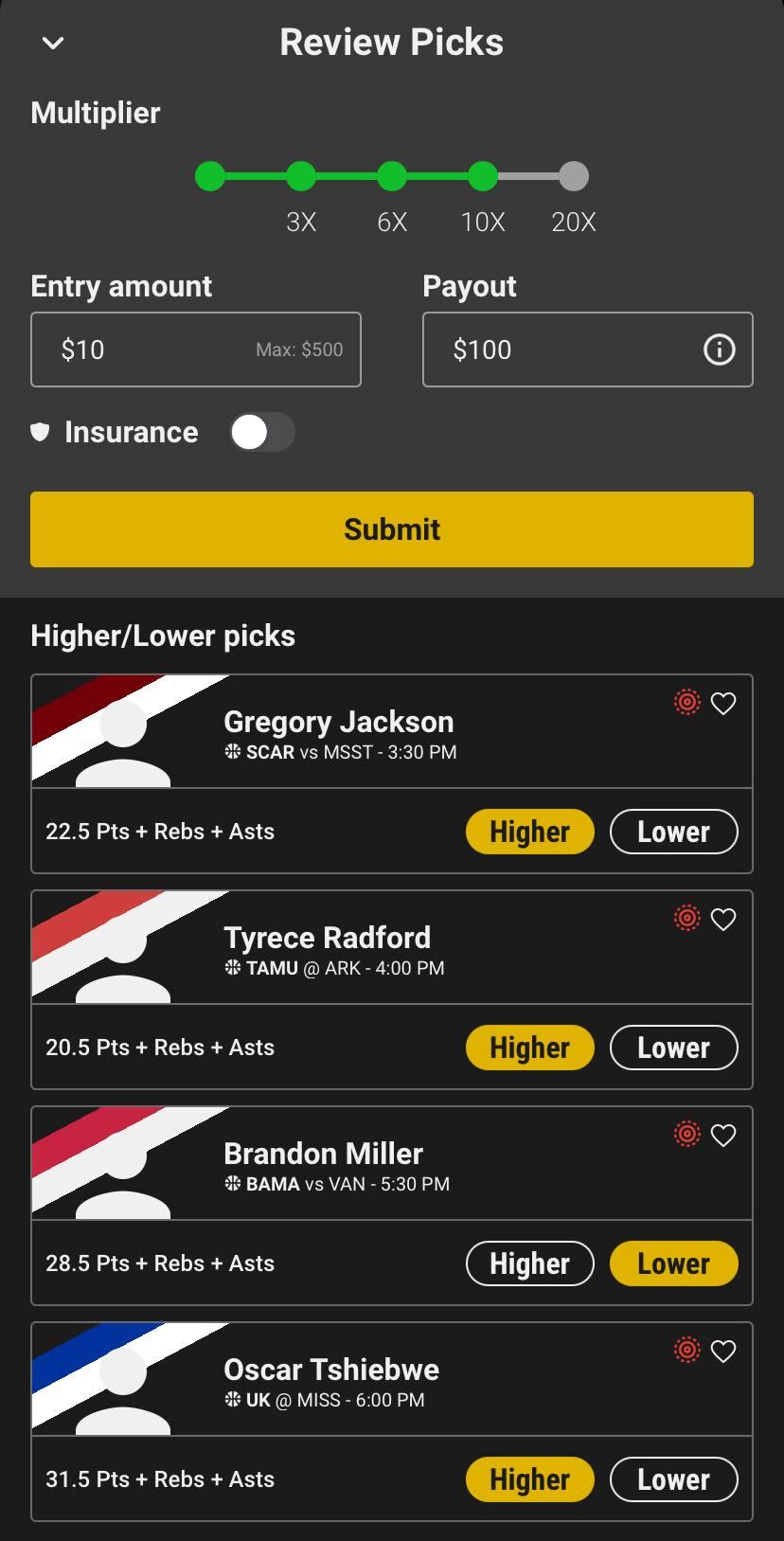Pick Lower for Tyrece Radford
The height and width of the screenshot is (1541, 784).
point(673,1048)
